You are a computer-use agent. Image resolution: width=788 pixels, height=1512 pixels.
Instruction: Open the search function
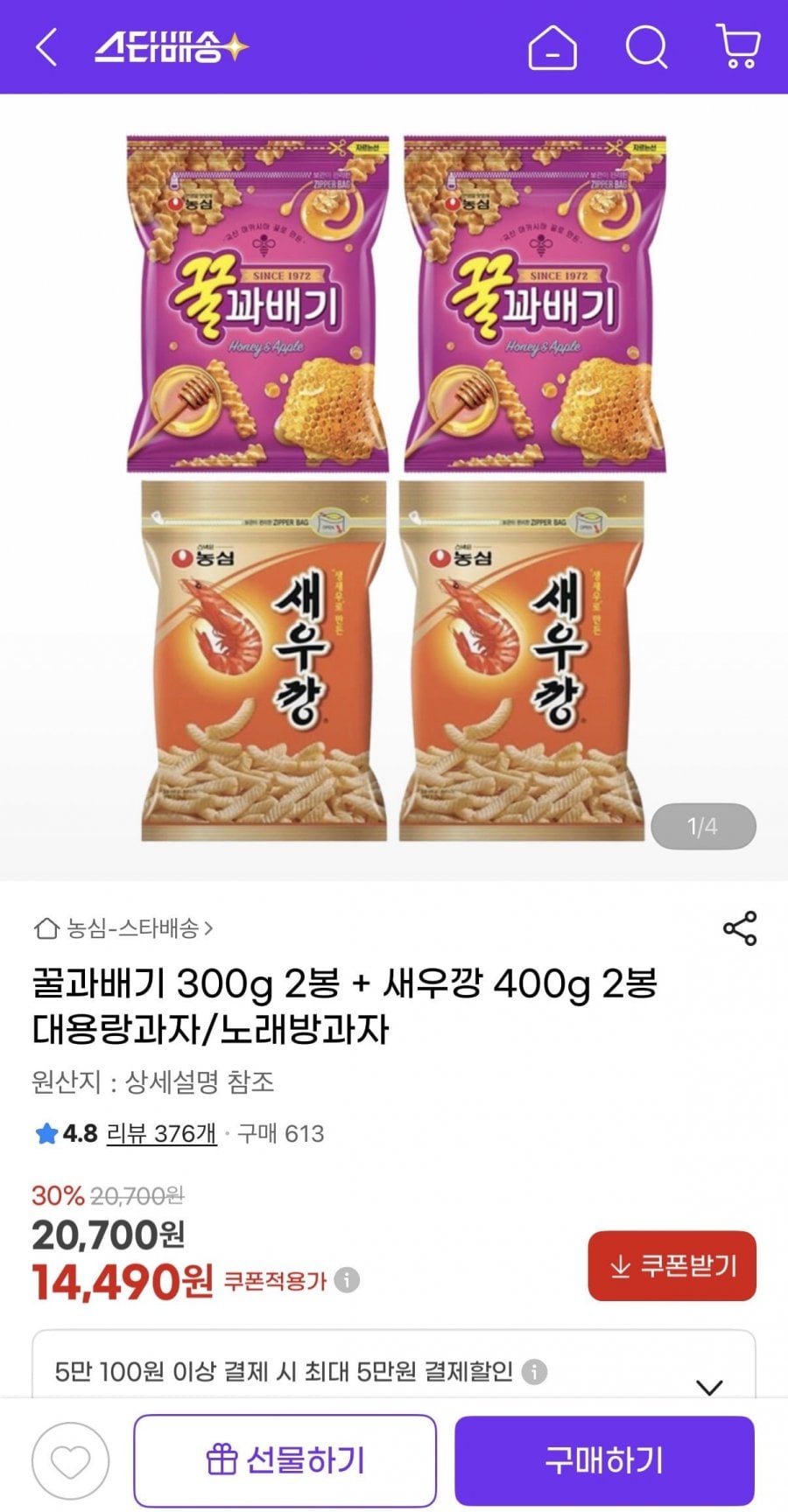coord(644,50)
